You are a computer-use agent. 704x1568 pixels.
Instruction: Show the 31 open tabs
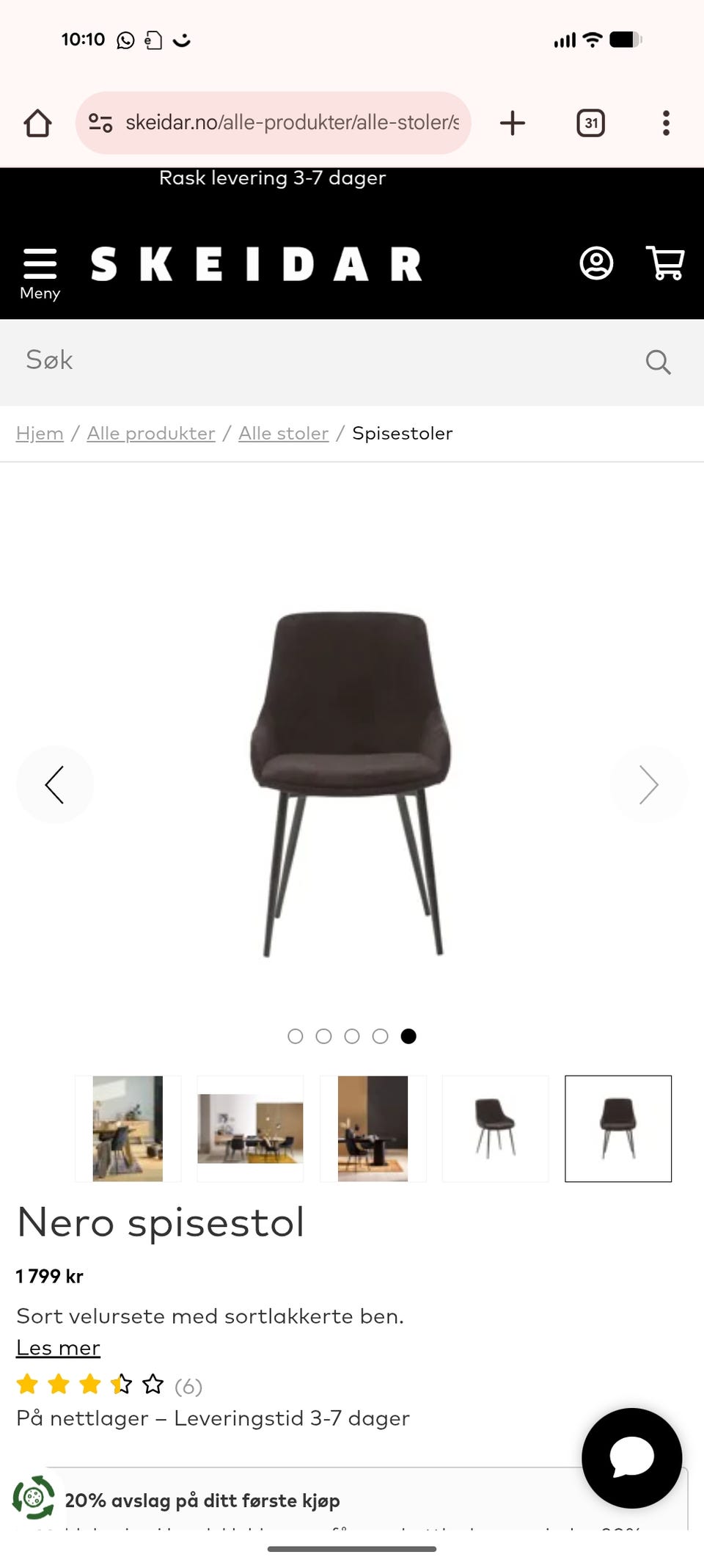pos(590,123)
